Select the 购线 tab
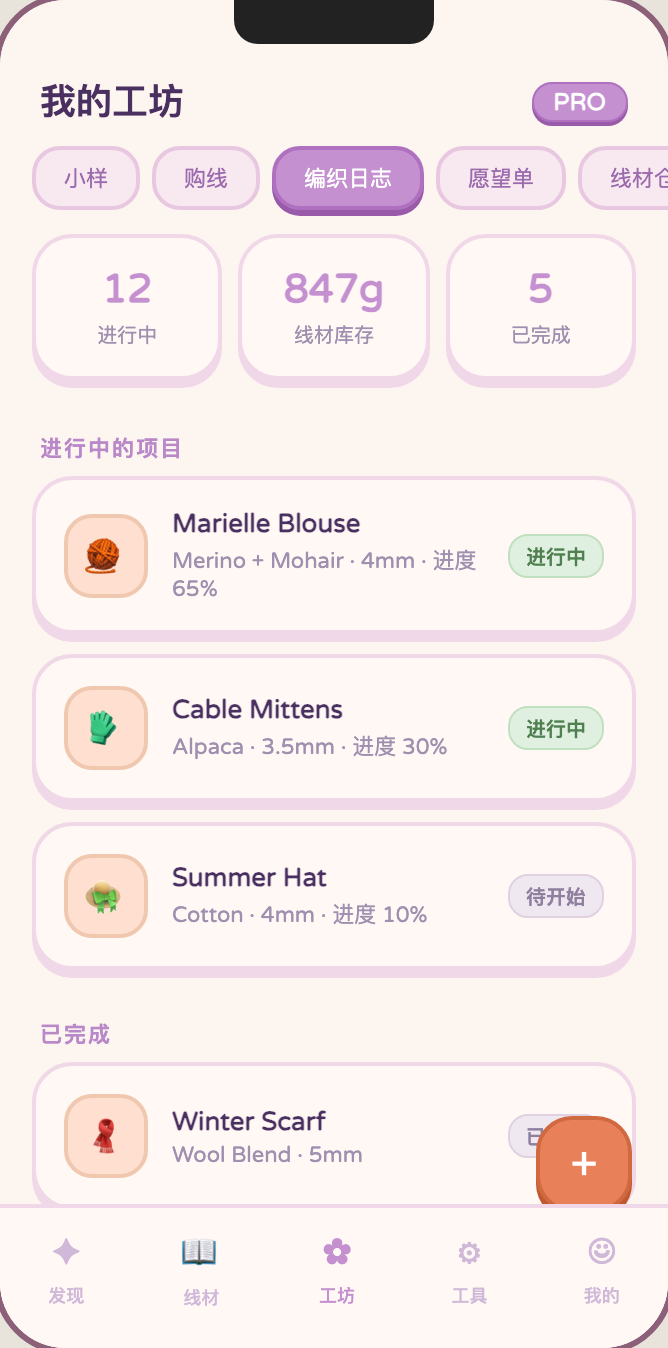Image resolution: width=668 pixels, height=1348 pixels. tap(206, 178)
